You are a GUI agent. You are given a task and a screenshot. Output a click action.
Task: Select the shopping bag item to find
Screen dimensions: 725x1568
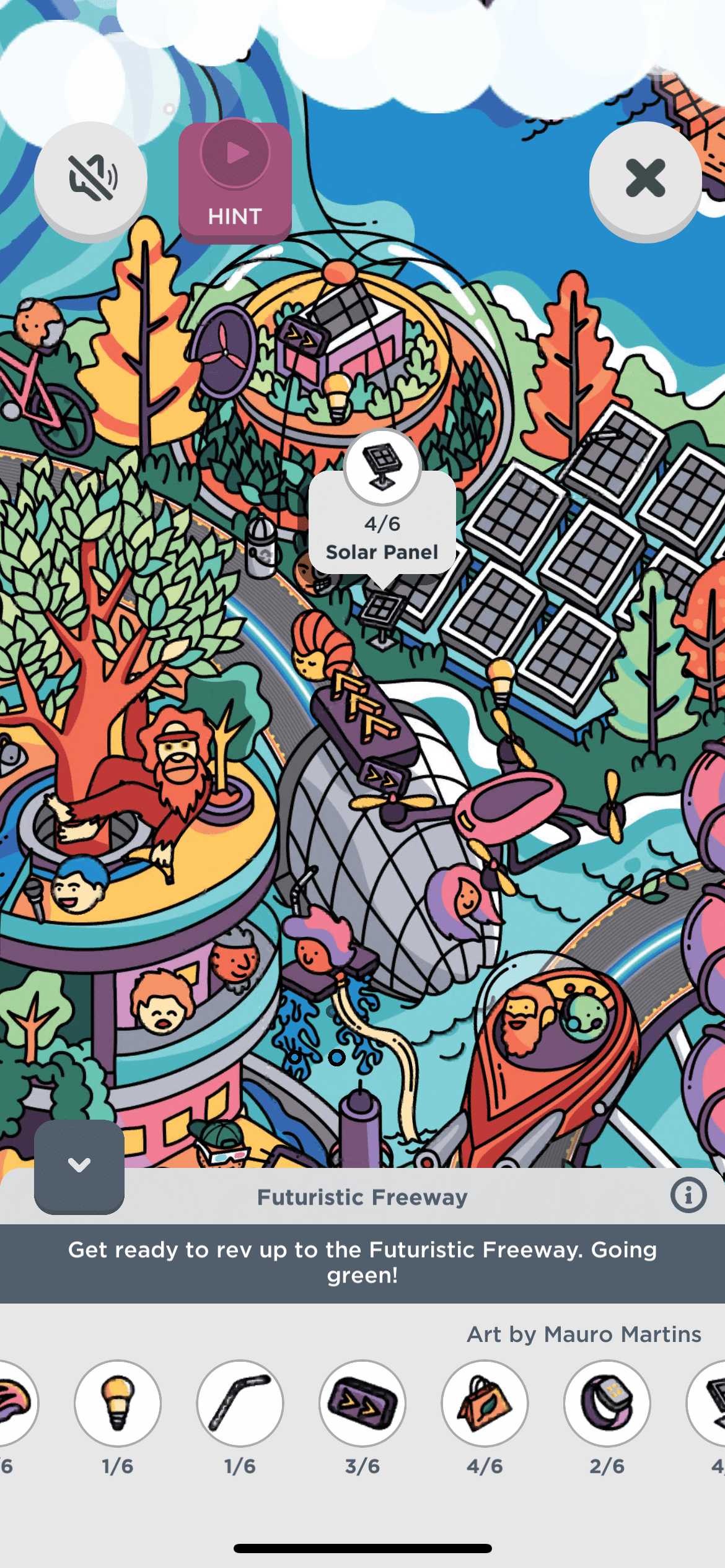[x=485, y=1403]
